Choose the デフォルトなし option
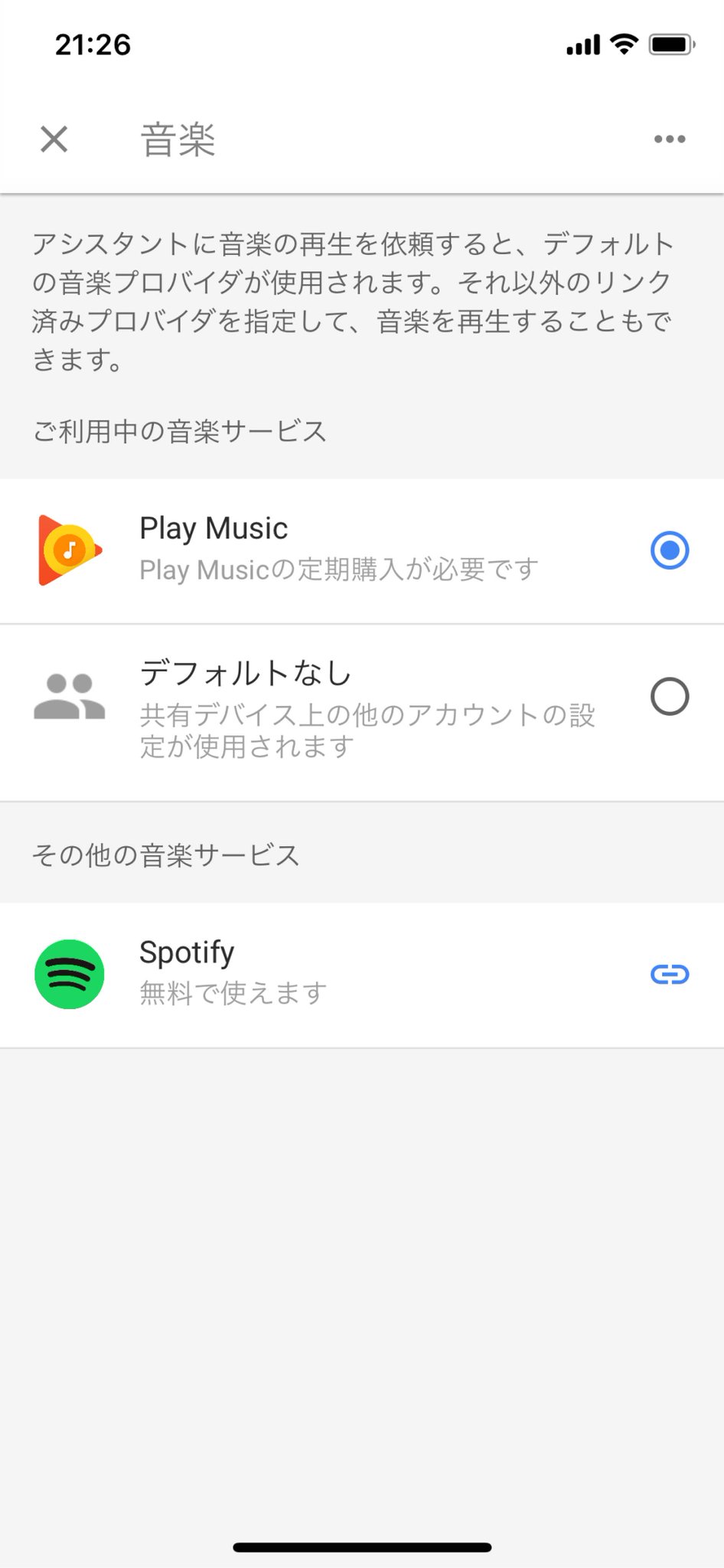724x1568 pixels. [670, 697]
